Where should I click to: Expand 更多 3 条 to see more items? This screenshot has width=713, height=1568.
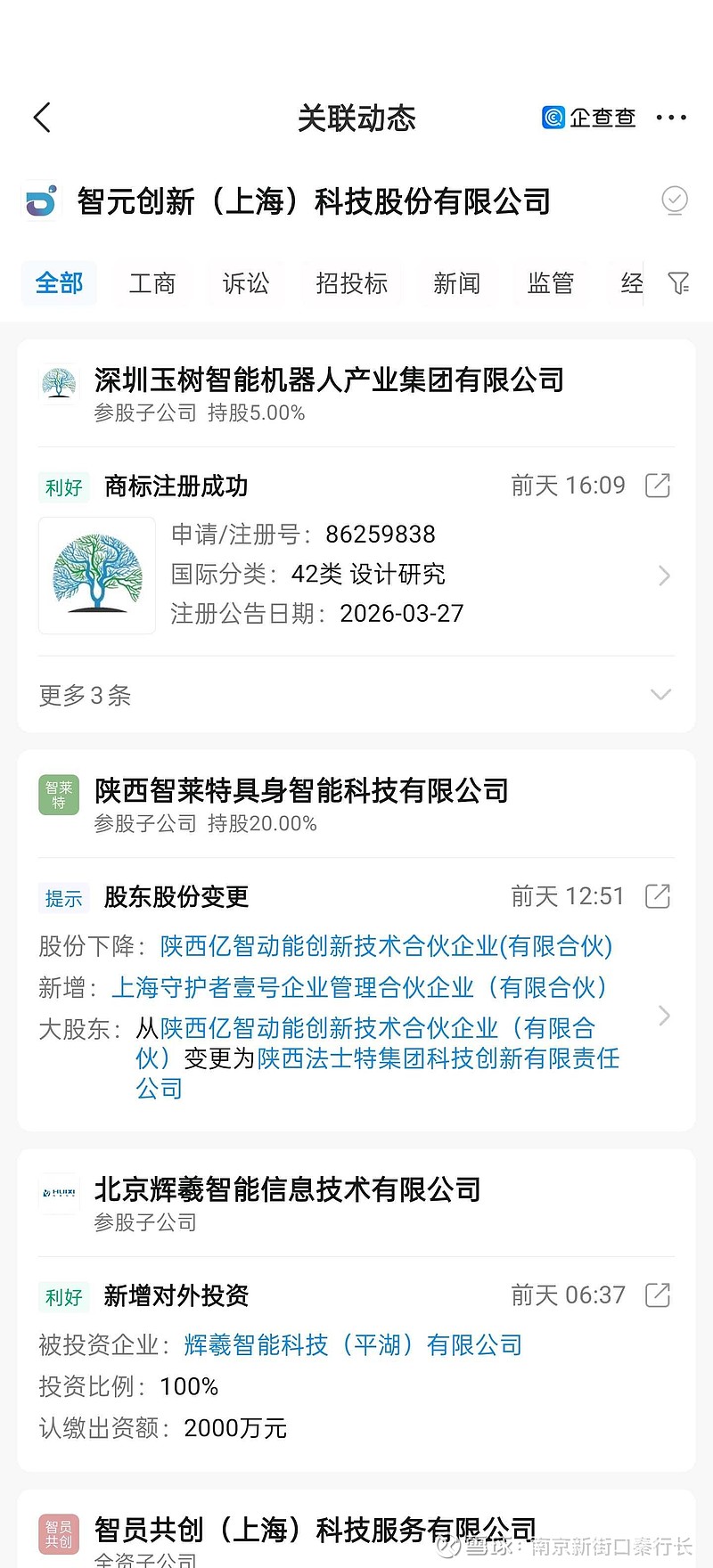pos(85,695)
